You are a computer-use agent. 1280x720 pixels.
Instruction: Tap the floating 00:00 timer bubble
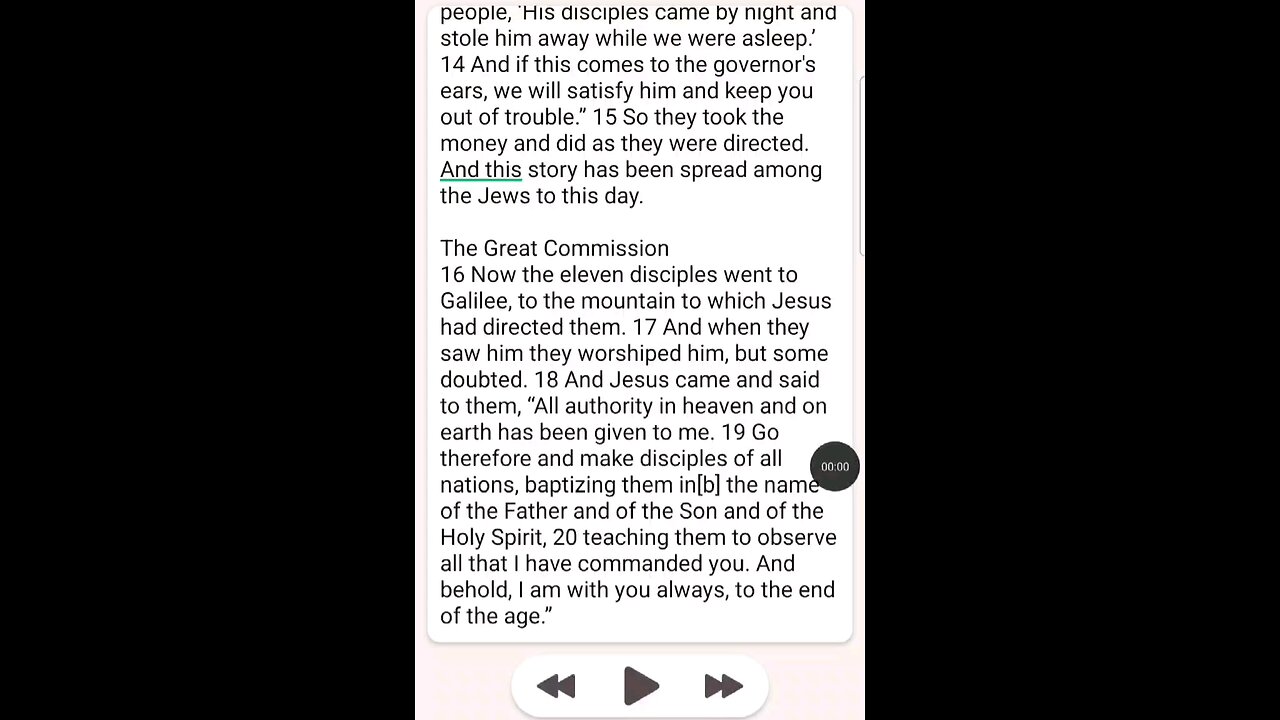coord(835,467)
